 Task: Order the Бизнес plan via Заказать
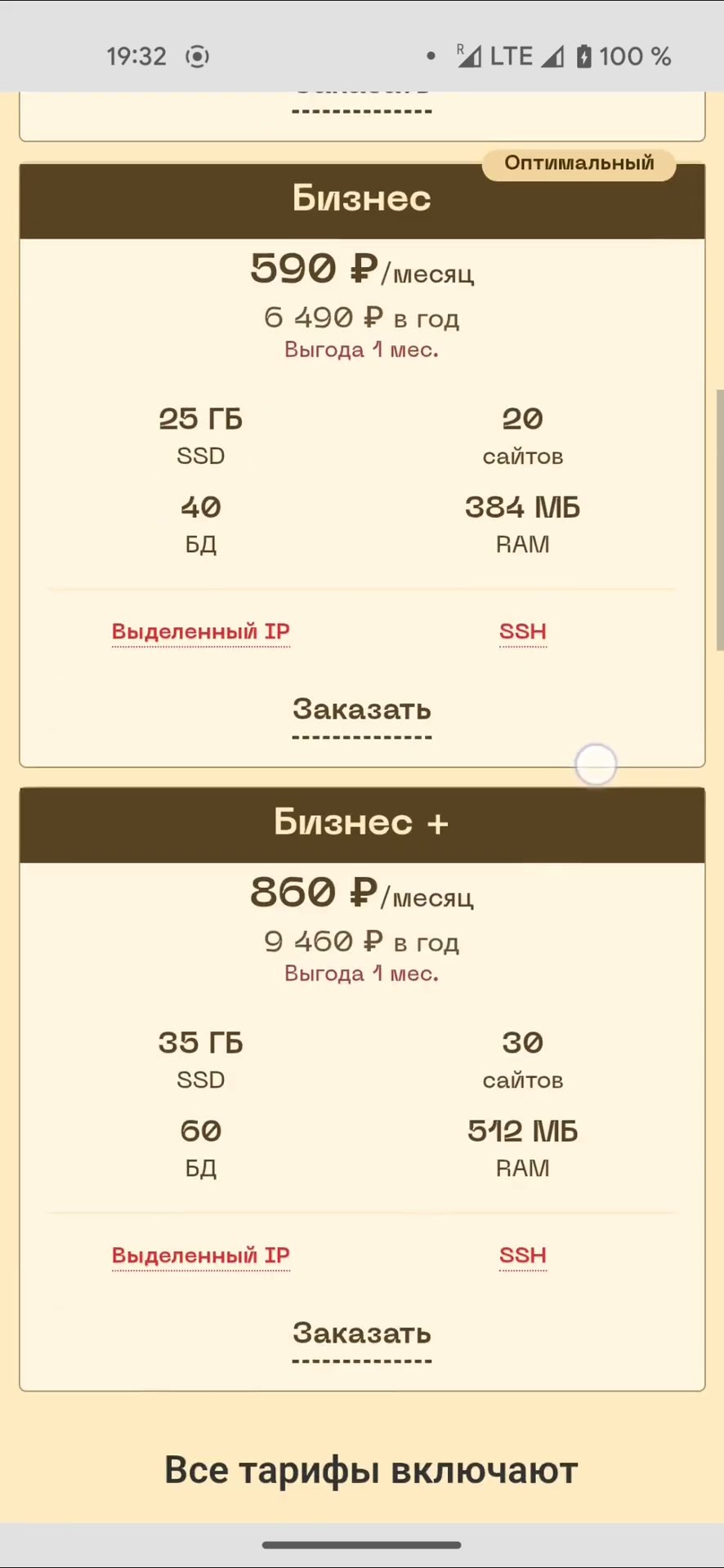[361, 710]
